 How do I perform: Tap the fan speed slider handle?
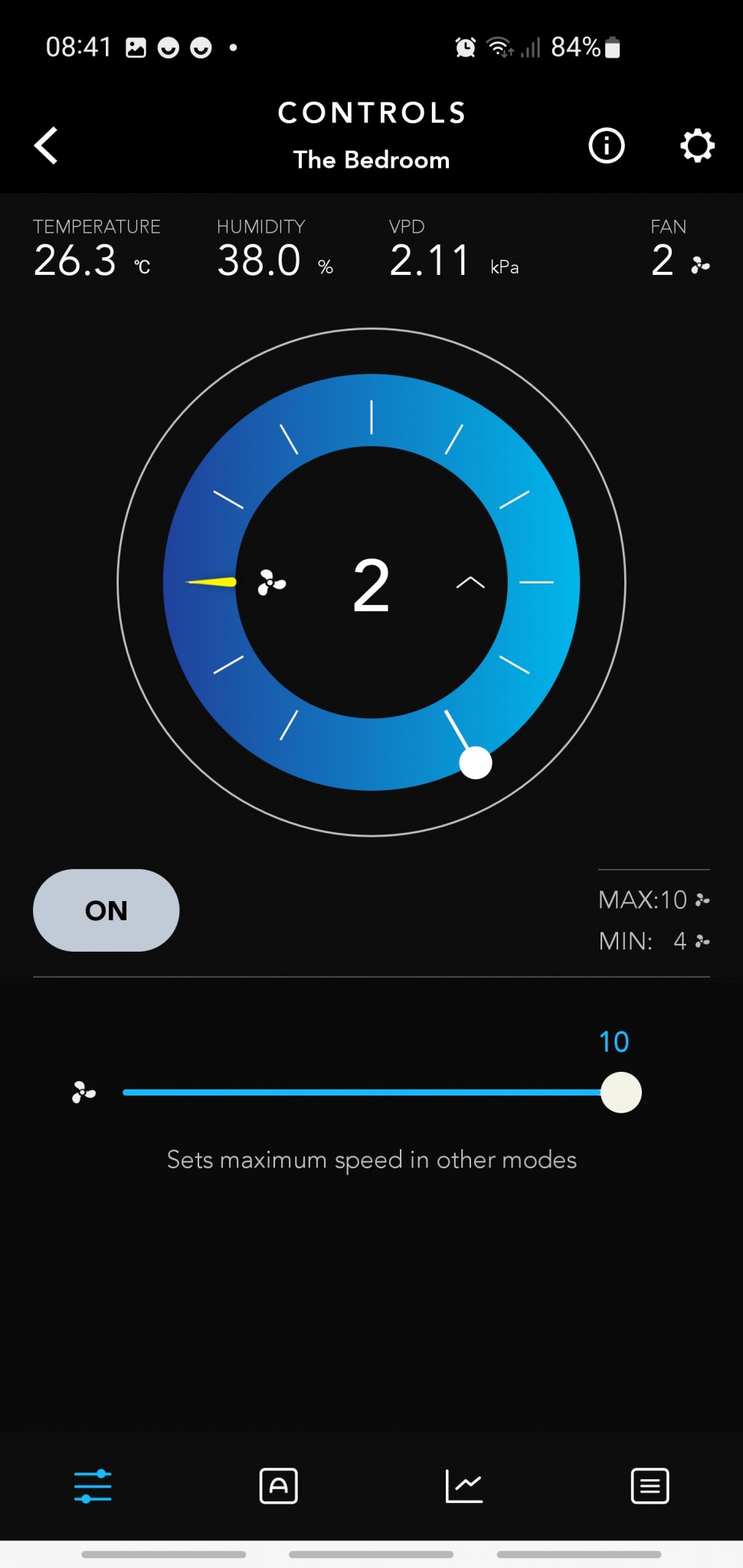click(x=621, y=1093)
